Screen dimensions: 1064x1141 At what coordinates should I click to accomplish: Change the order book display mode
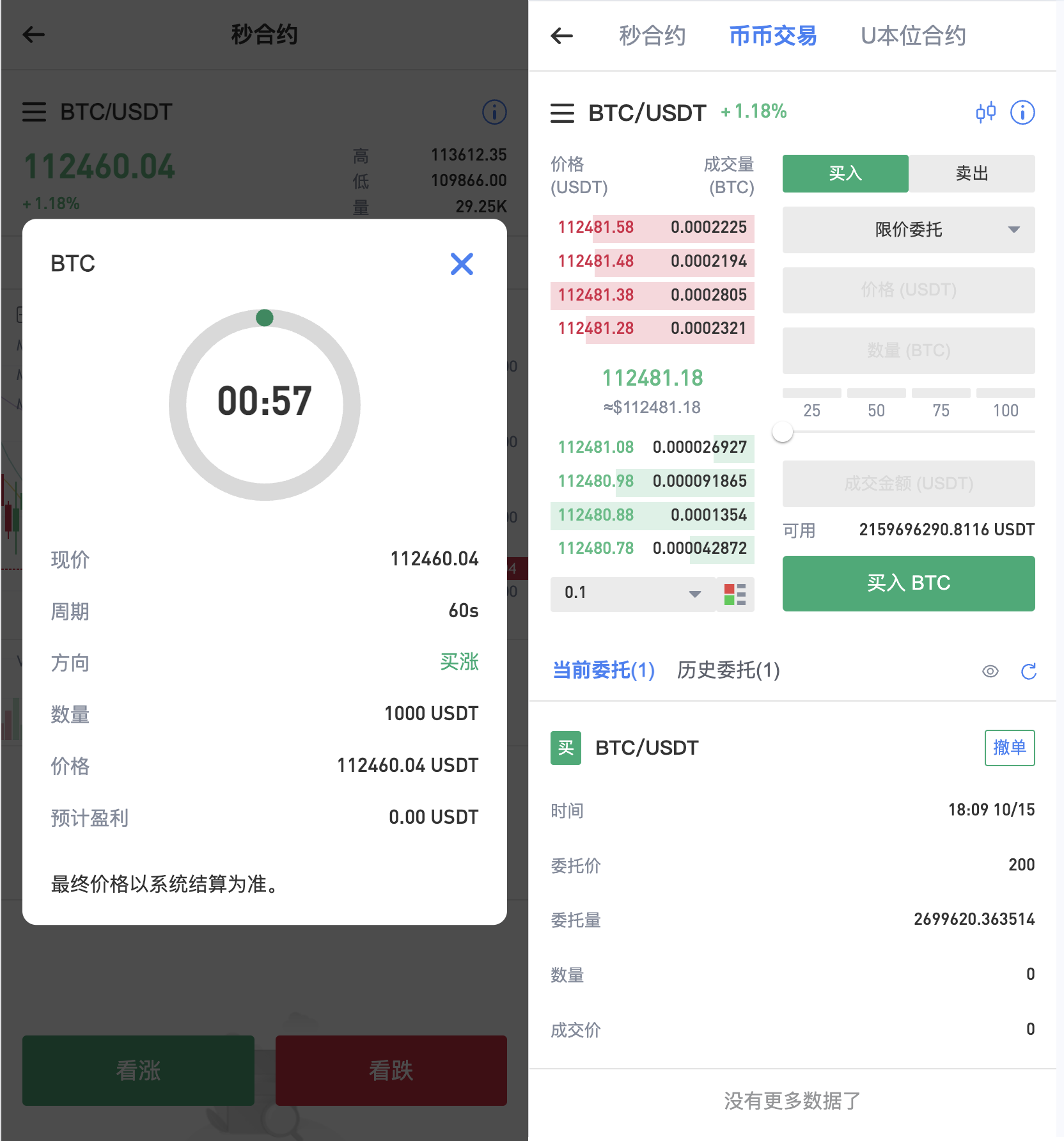pos(735,594)
